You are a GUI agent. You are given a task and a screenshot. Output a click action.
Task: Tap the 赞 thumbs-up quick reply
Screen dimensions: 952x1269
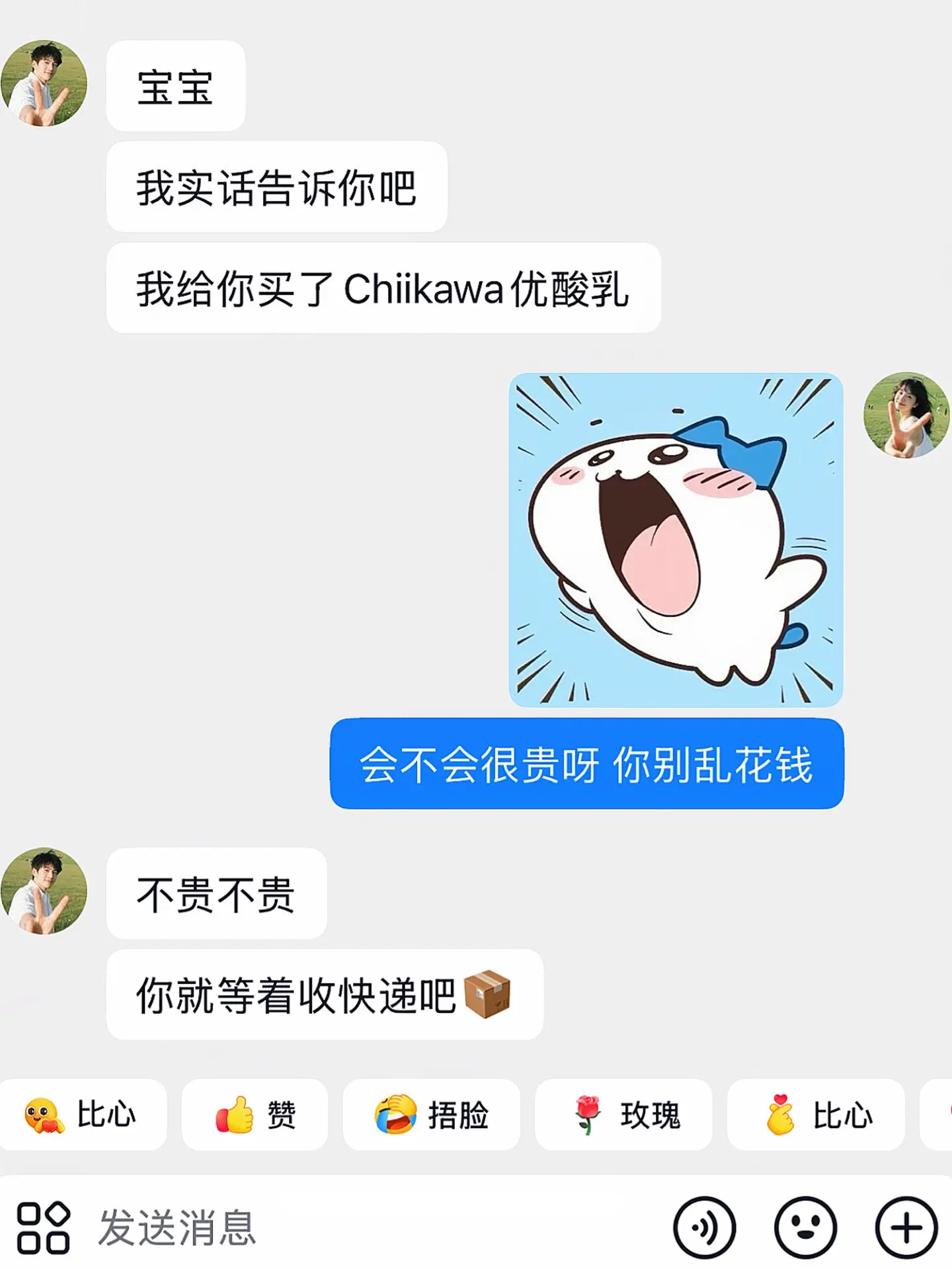[x=255, y=1113]
